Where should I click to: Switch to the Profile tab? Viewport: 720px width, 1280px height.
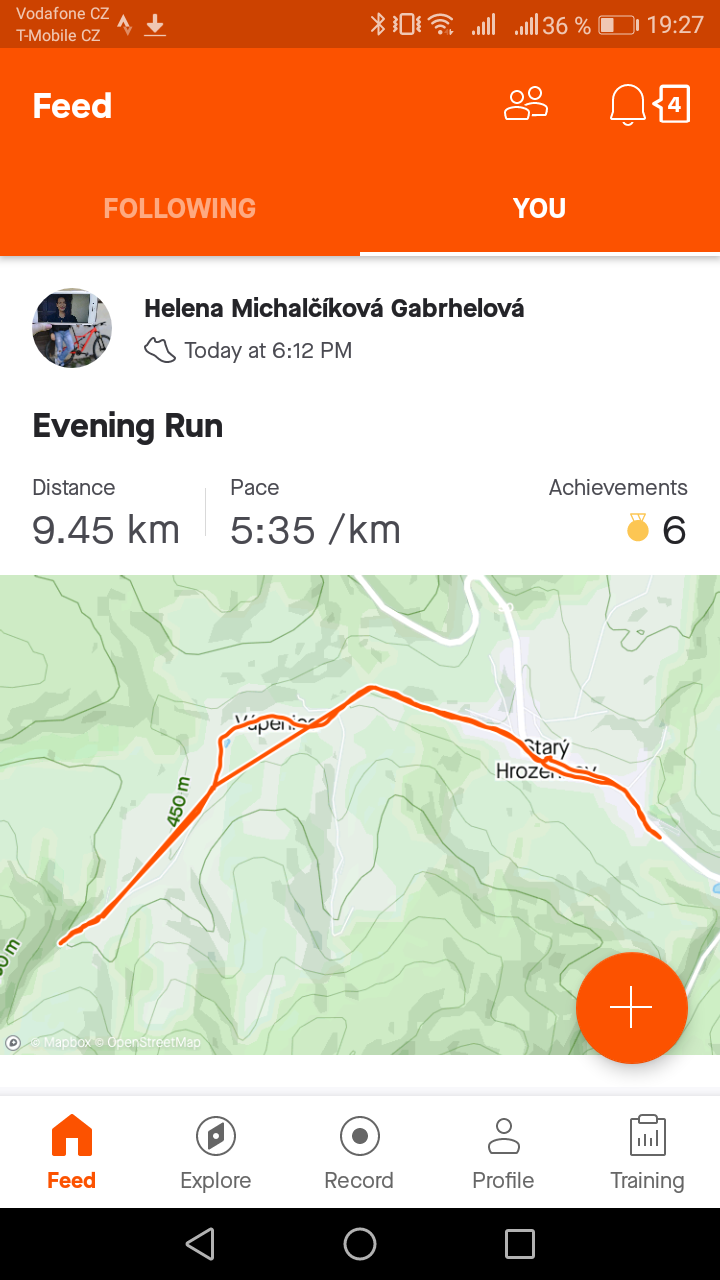503,1153
